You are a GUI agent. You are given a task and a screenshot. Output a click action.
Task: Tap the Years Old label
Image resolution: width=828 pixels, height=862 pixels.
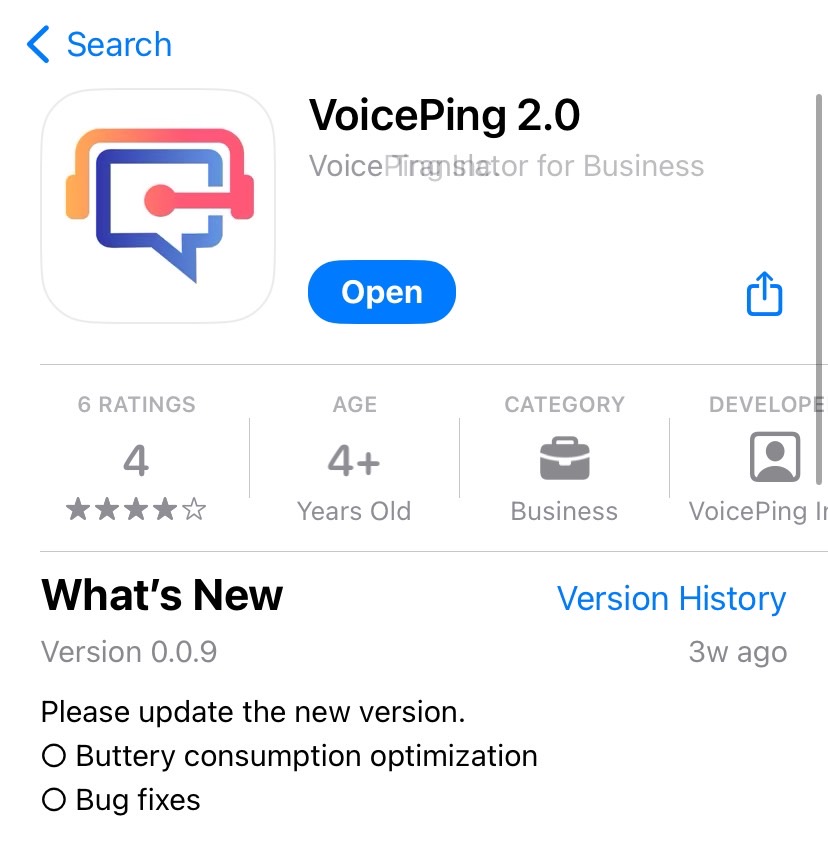(x=354, y=511)
